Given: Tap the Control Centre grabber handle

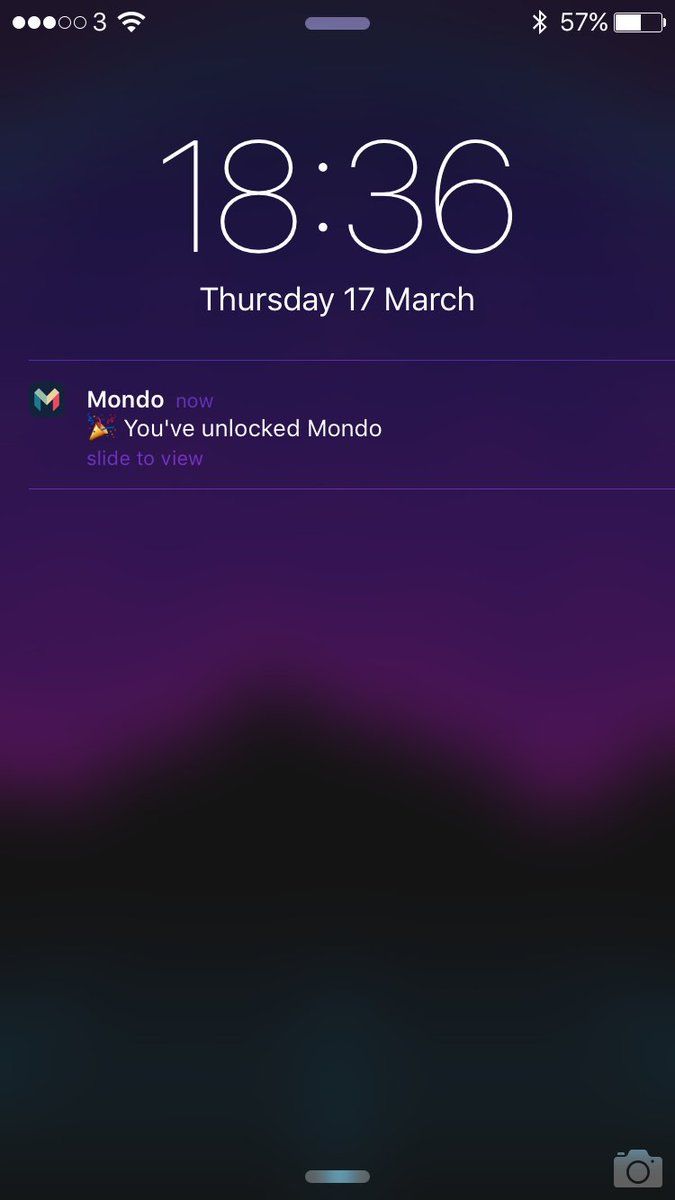Looking at the screenshot, I should click(x=337, y=1177).
